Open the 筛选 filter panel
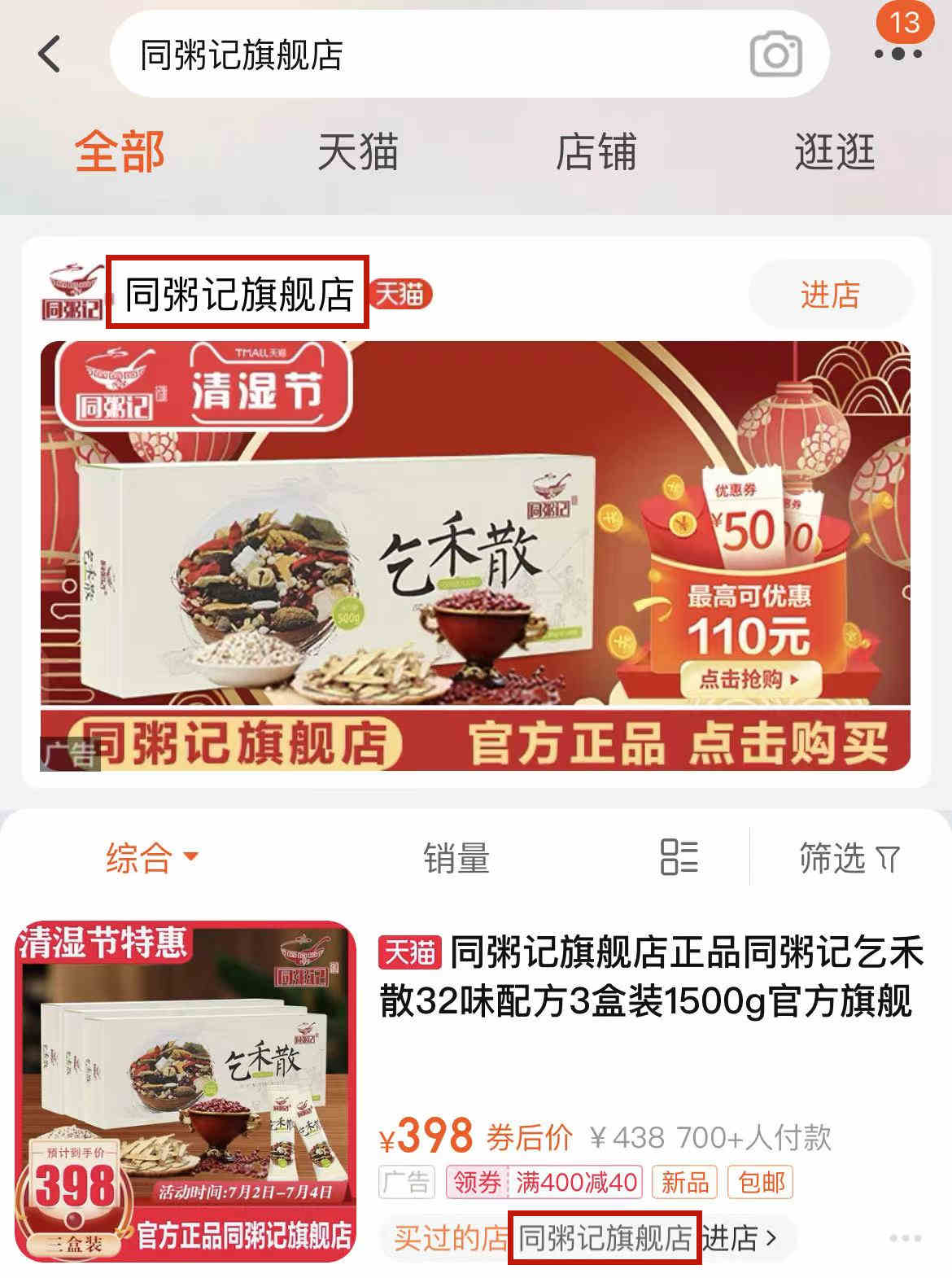The height and width of the screenshot is (1278, 952). click(849, 857)
